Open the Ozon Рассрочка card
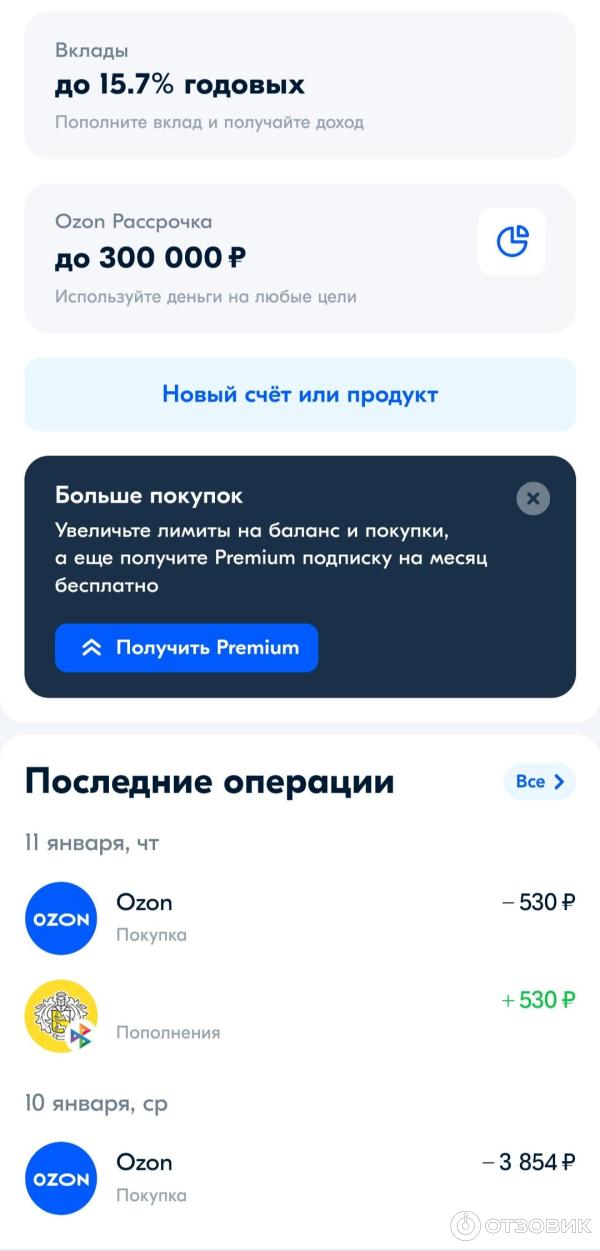Screen dimensions: 600x1251 (x=300, y=258)
